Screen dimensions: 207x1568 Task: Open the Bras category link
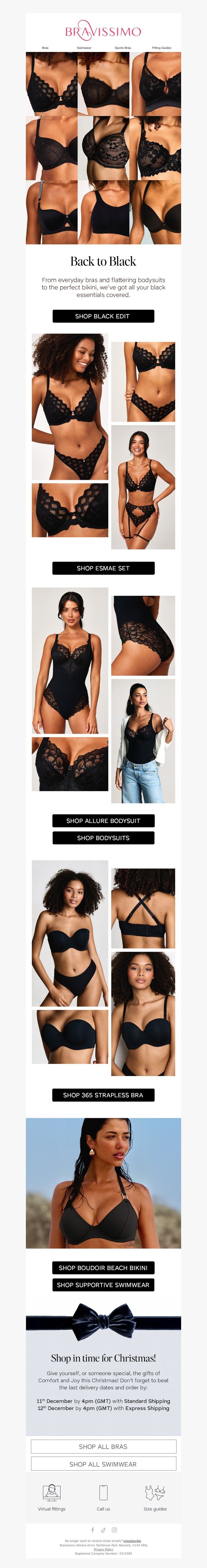click(45, 48)
